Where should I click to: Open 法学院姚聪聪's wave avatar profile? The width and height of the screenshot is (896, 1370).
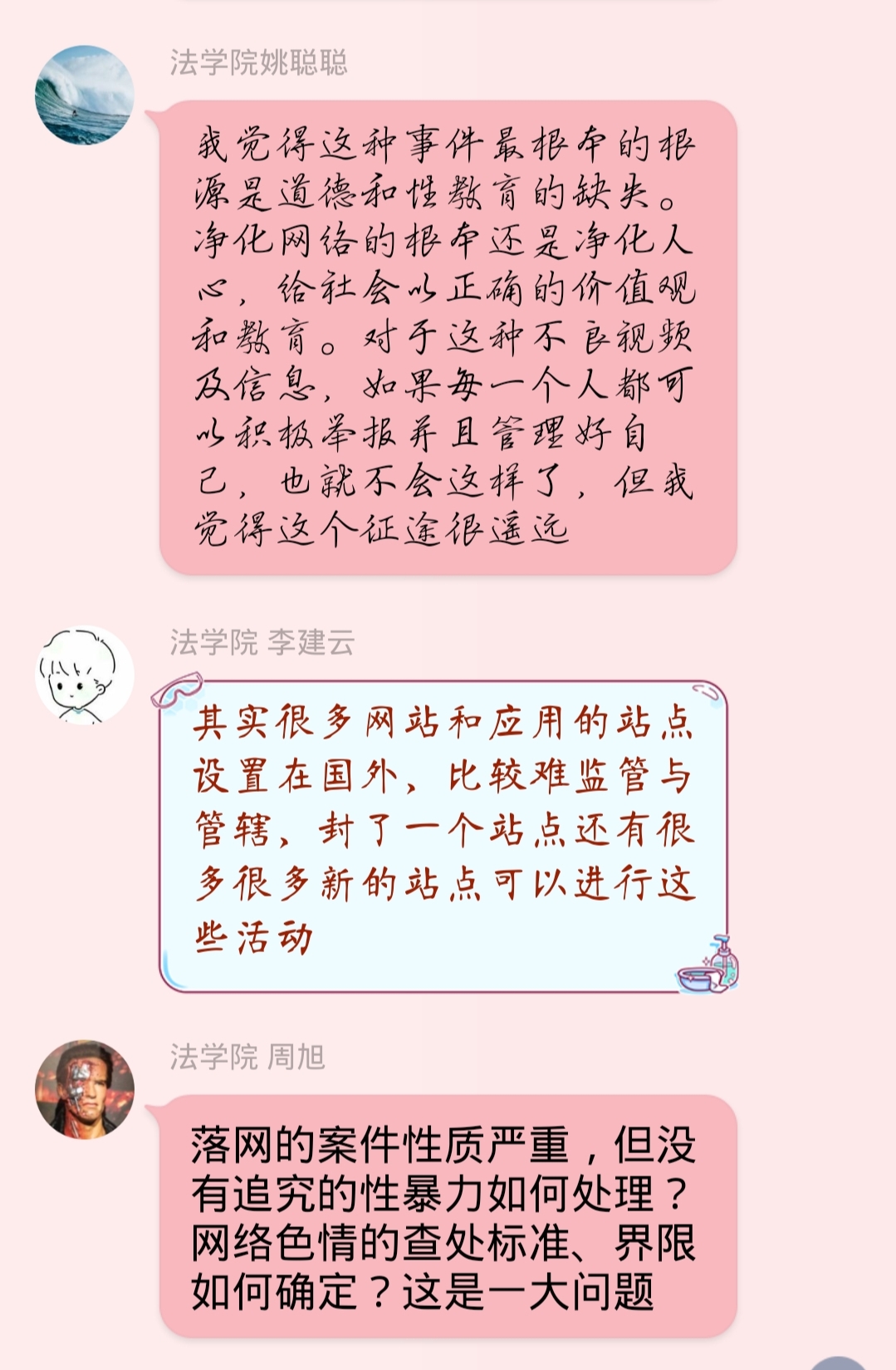[x=84, y=95]
